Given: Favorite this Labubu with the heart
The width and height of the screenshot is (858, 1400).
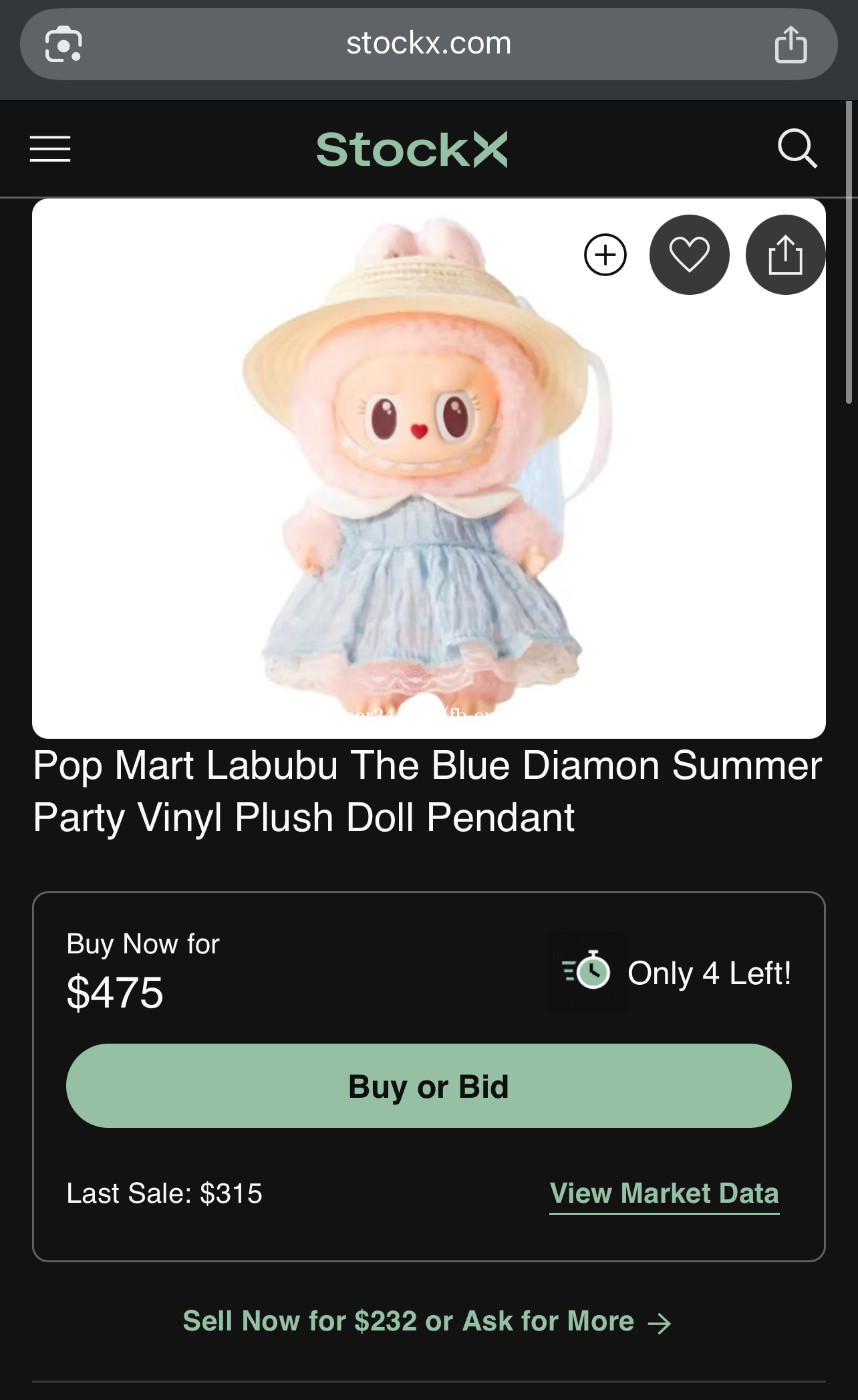Looking at the screenshot, I should click(689, 255).
